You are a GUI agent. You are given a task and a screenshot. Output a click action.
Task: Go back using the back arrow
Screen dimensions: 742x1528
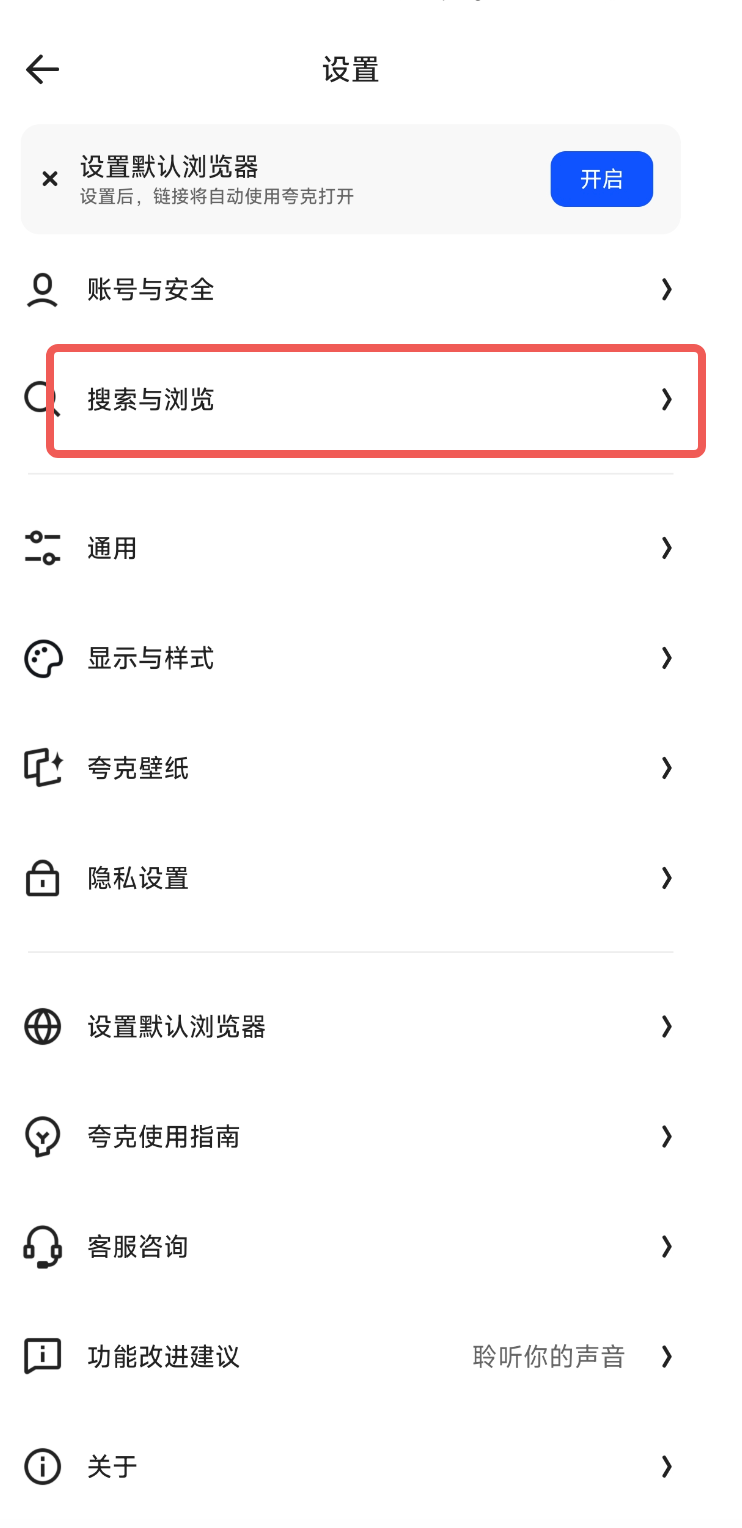click(42, 70)
